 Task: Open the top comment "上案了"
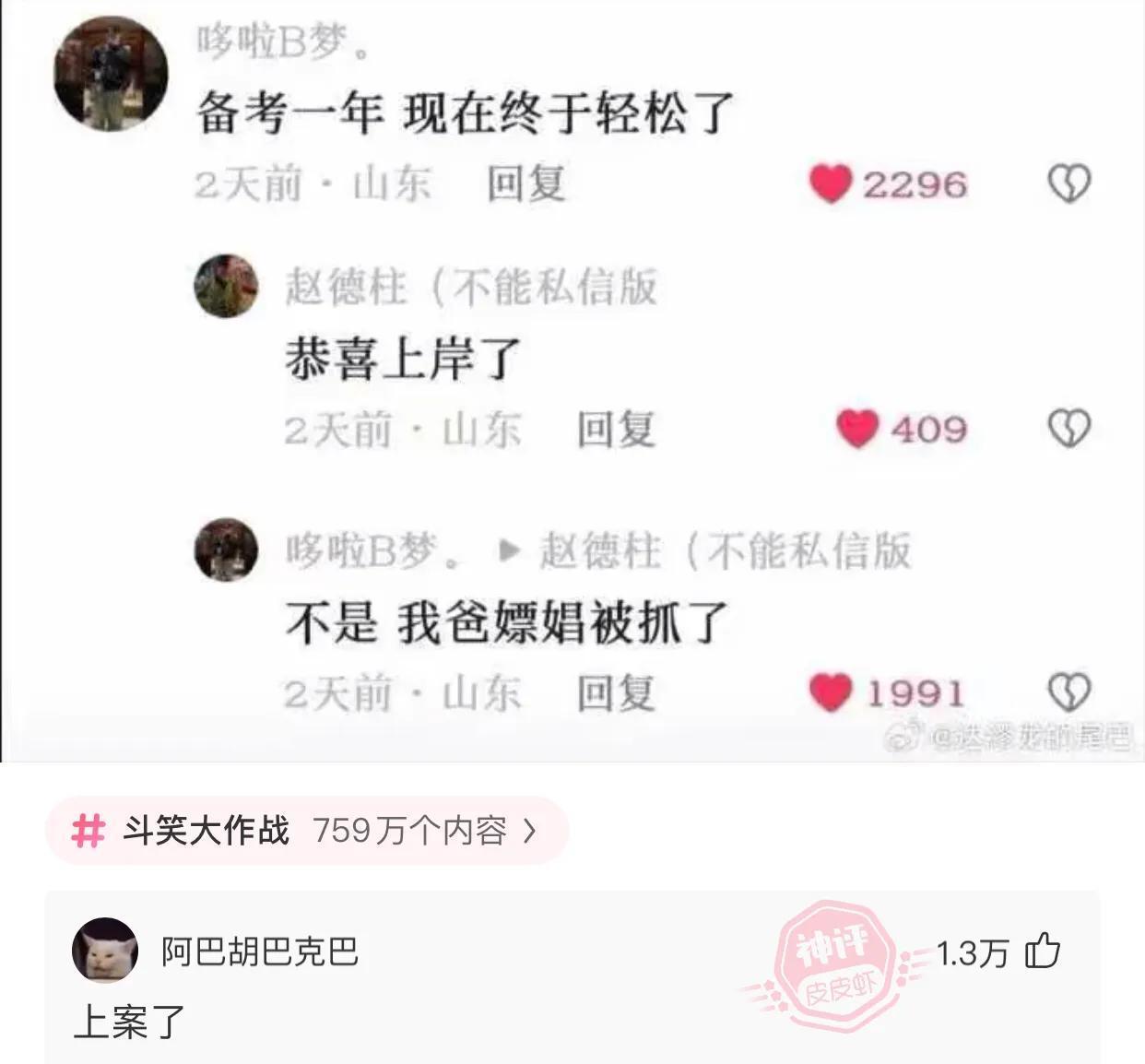coord(130,1022)
